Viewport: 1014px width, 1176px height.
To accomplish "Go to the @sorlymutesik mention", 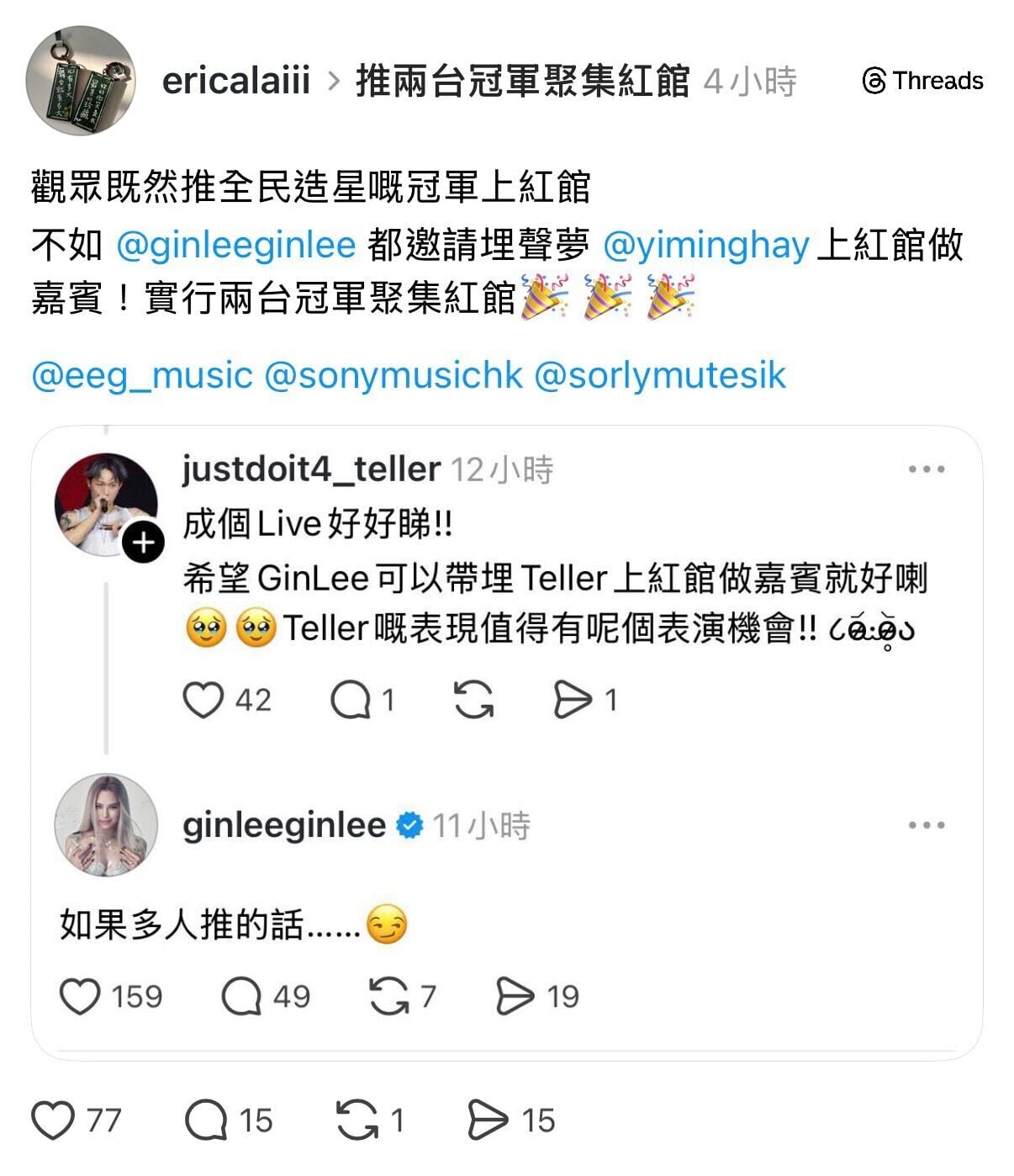I will tap(660, 375).
